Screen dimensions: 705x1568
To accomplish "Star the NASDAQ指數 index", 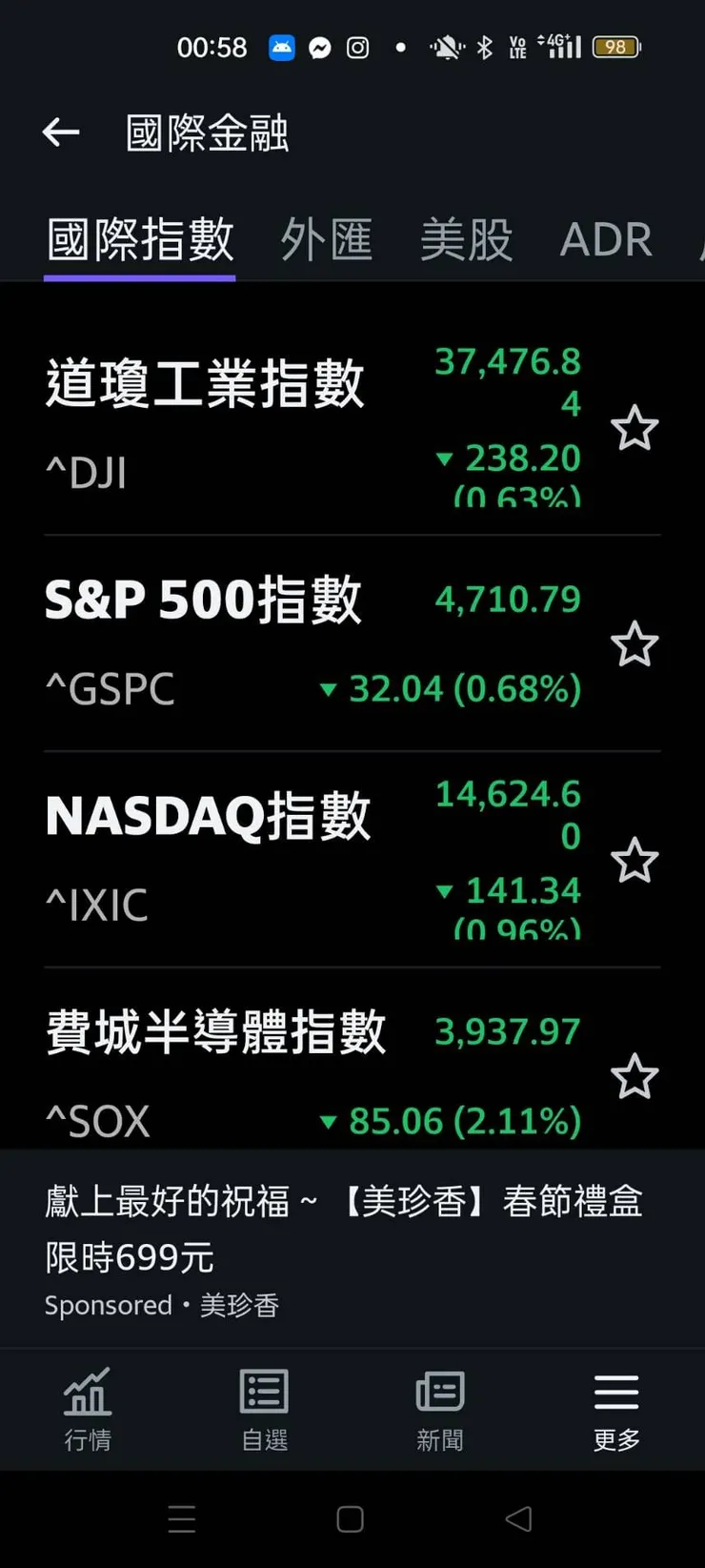I will pyautogui.click(x=634, y=861).
